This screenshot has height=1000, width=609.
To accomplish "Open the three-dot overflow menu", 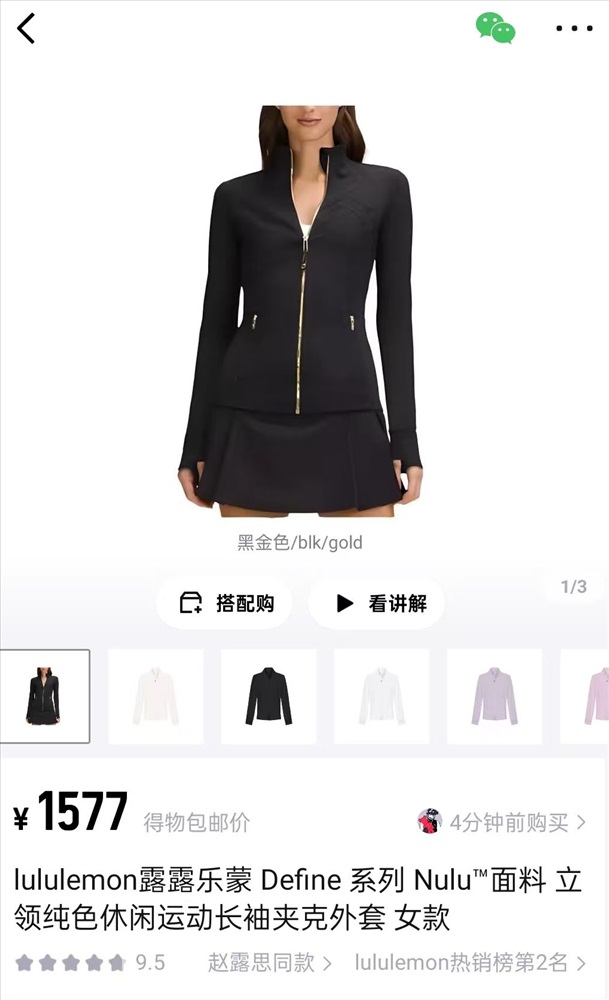I will (x=574, y=28).
